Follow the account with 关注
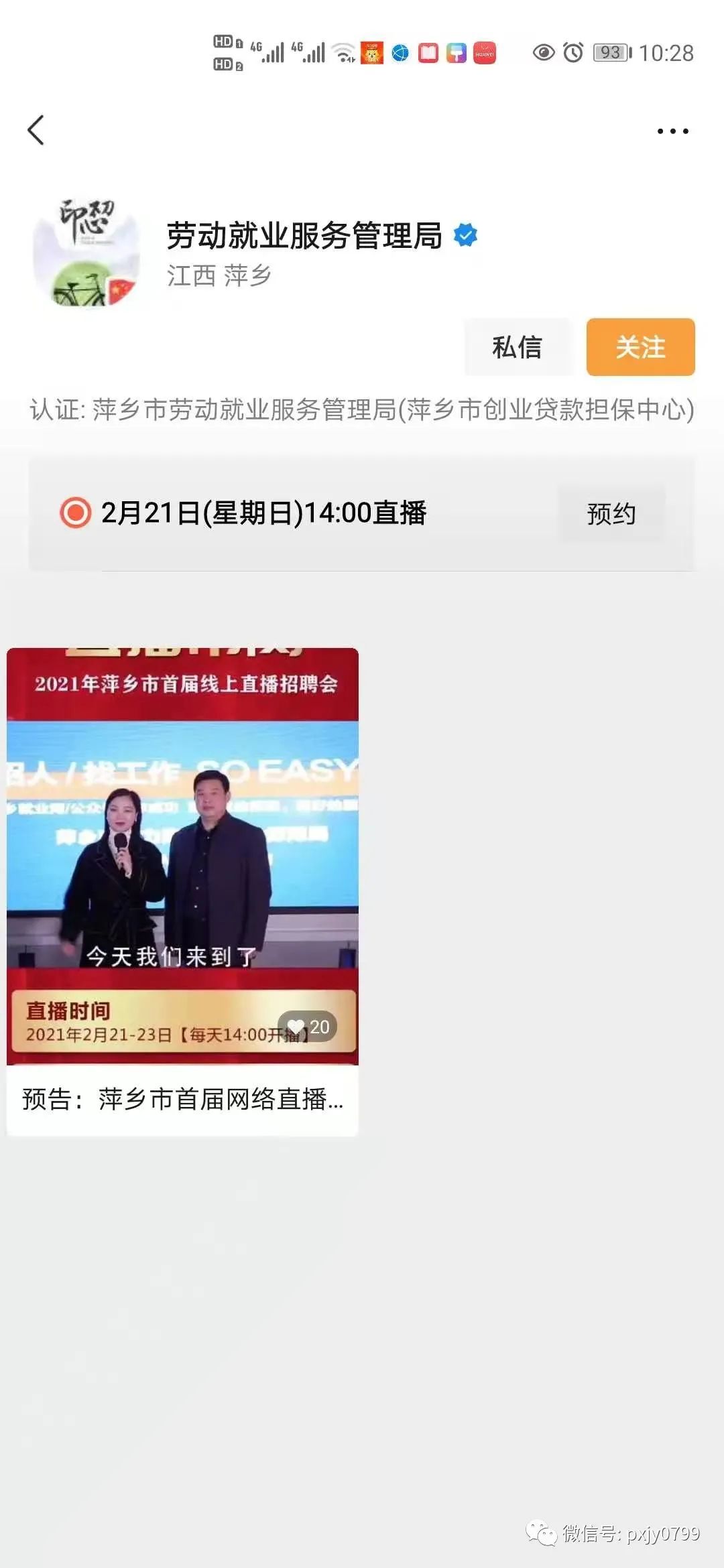The height and width of the screenshot is (1568, 724). click(x=640, y=347)
